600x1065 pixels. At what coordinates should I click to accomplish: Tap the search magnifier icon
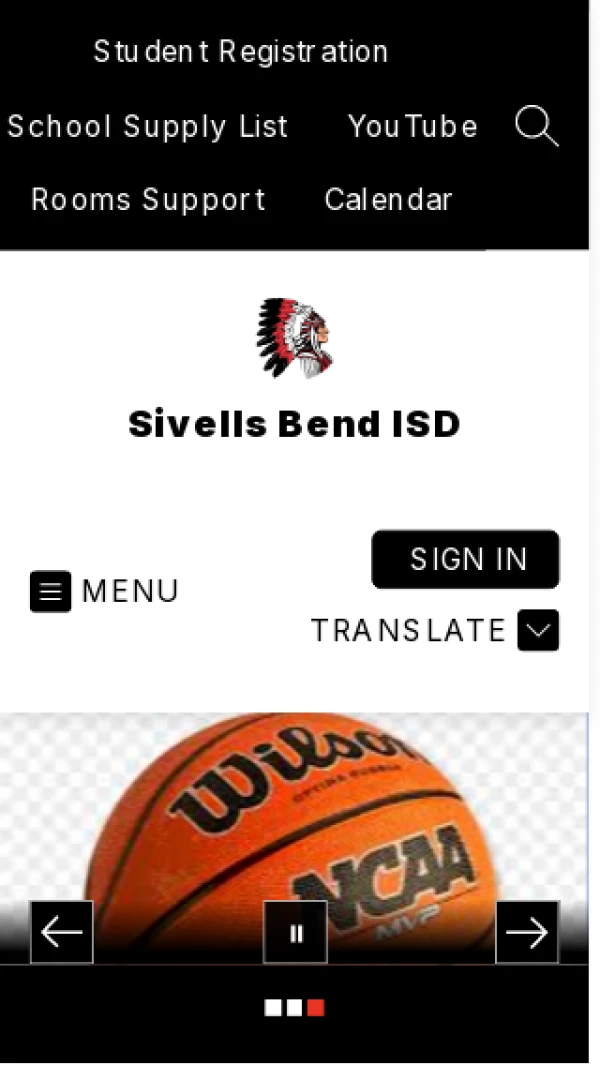tap(536, 127)
